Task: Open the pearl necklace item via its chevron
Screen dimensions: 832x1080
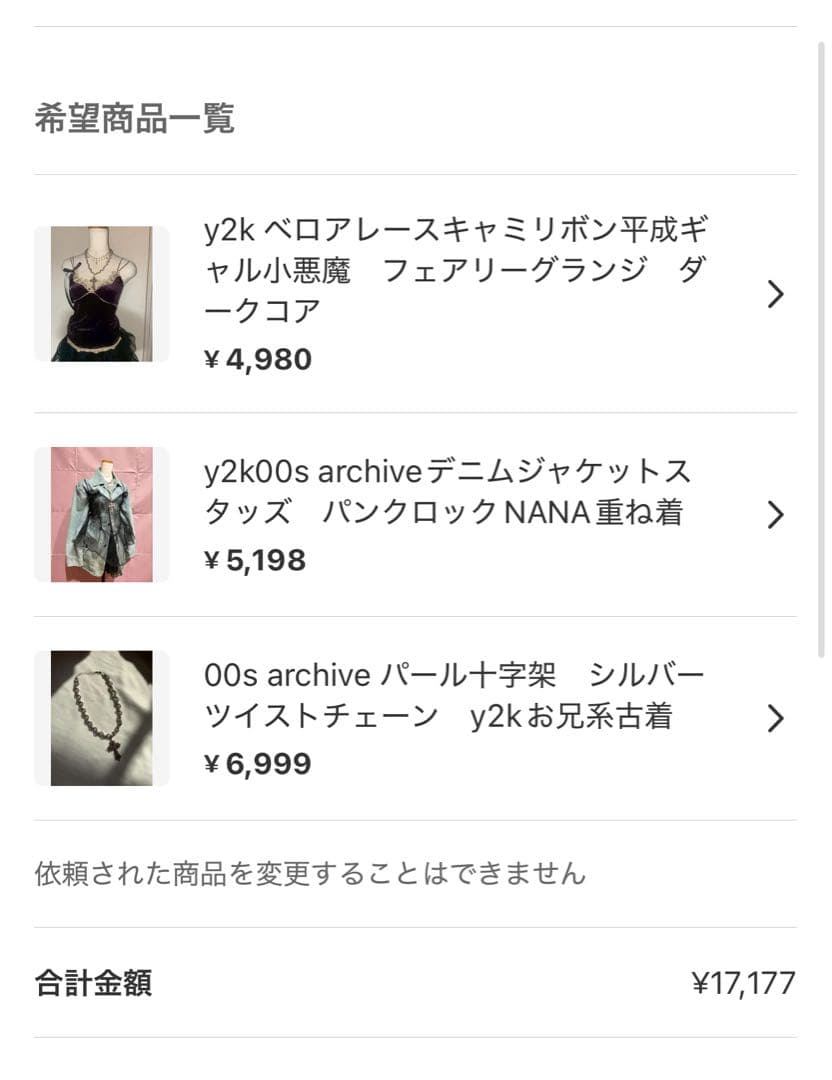Action: point(775,717)
